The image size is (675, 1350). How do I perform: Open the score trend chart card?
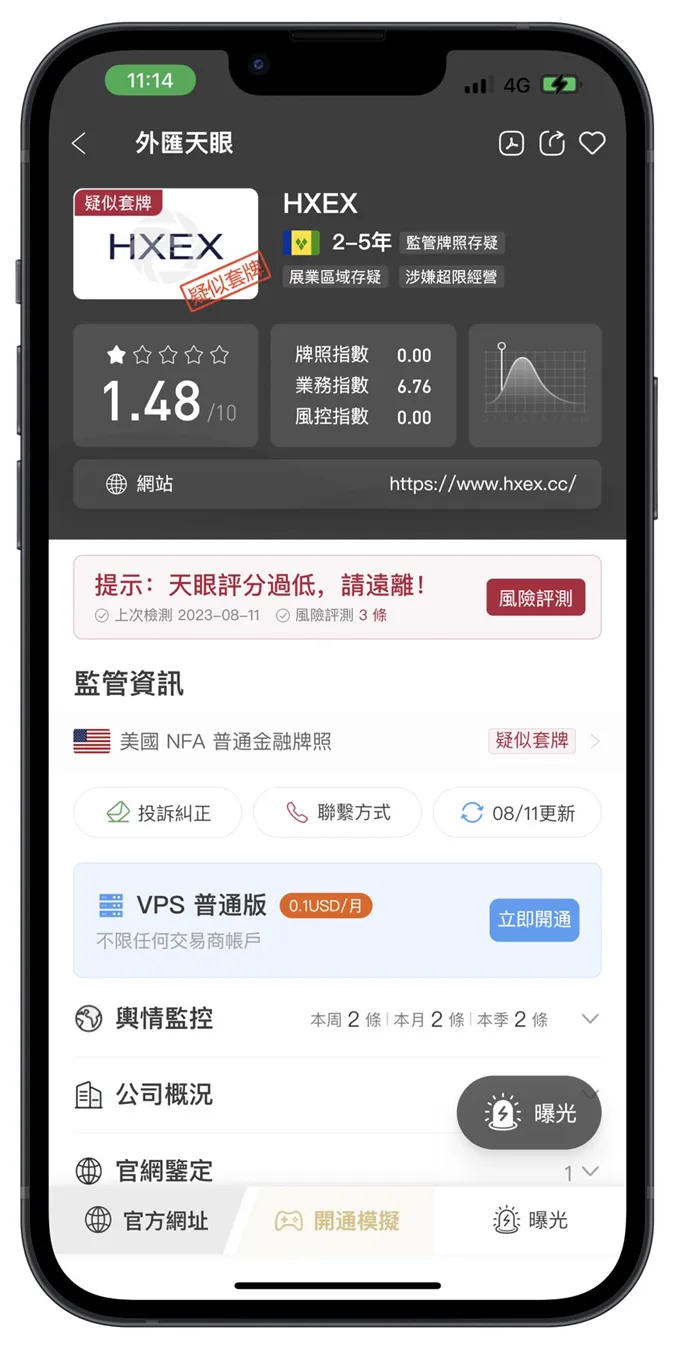(535, 385)
